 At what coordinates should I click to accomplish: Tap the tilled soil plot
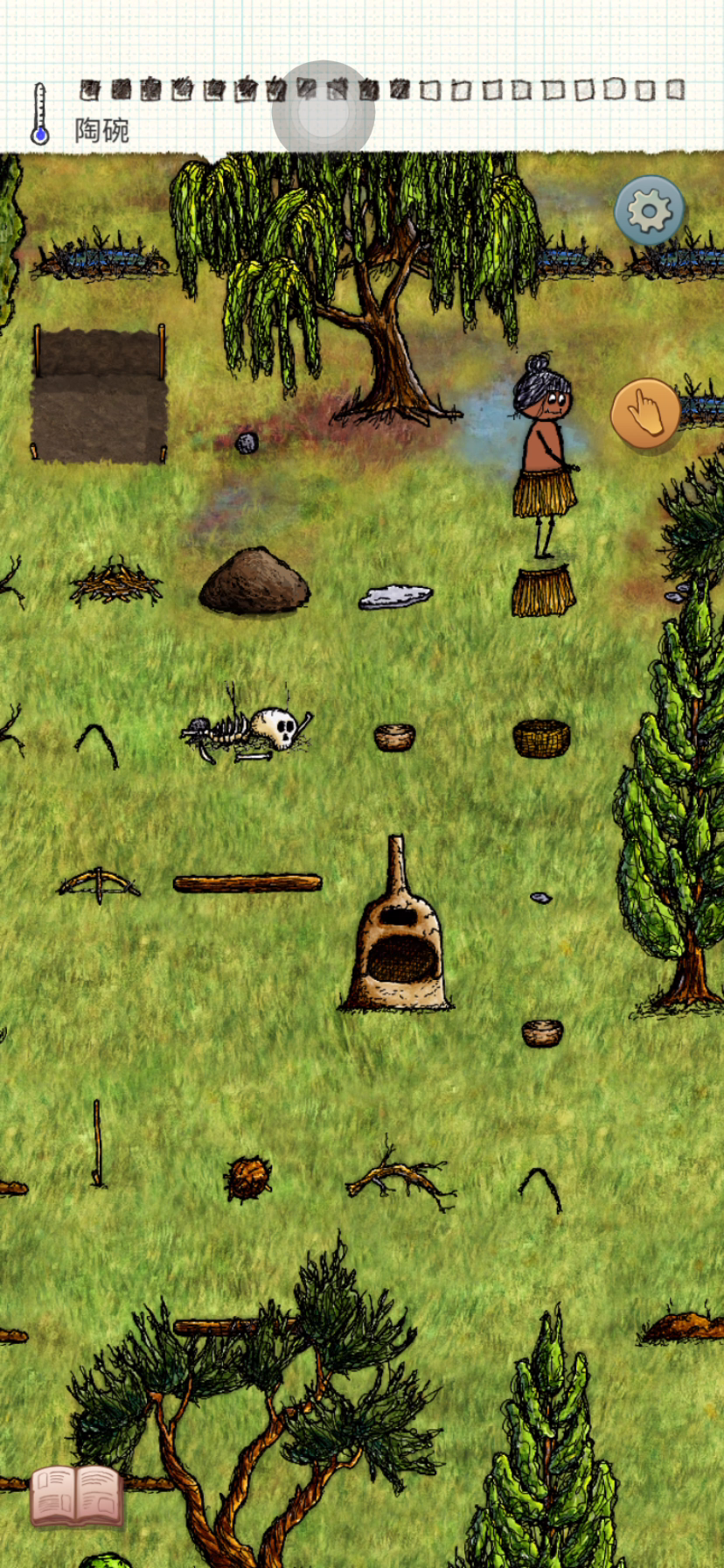99,395
